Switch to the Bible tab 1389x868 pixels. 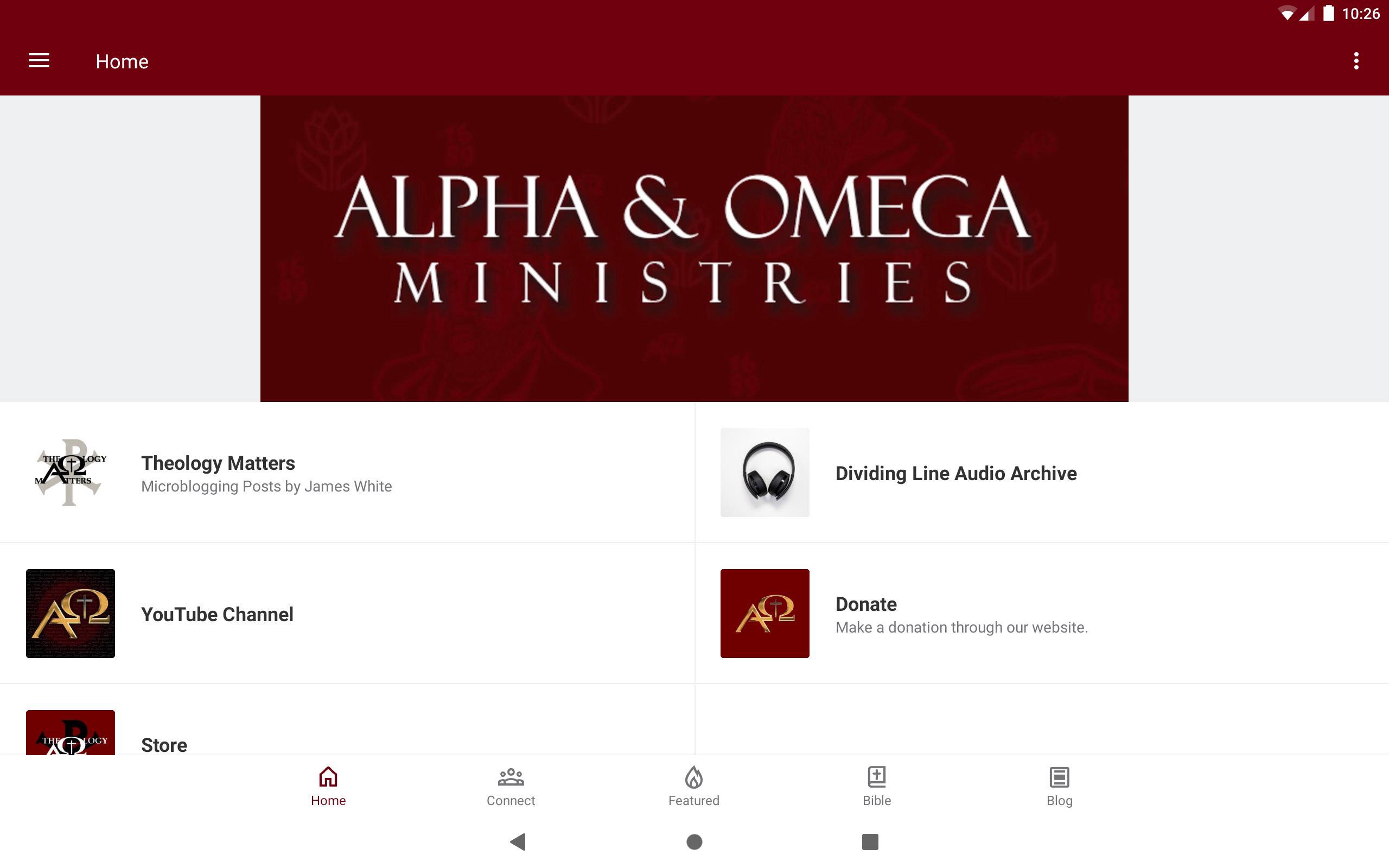tap(876, 787)
